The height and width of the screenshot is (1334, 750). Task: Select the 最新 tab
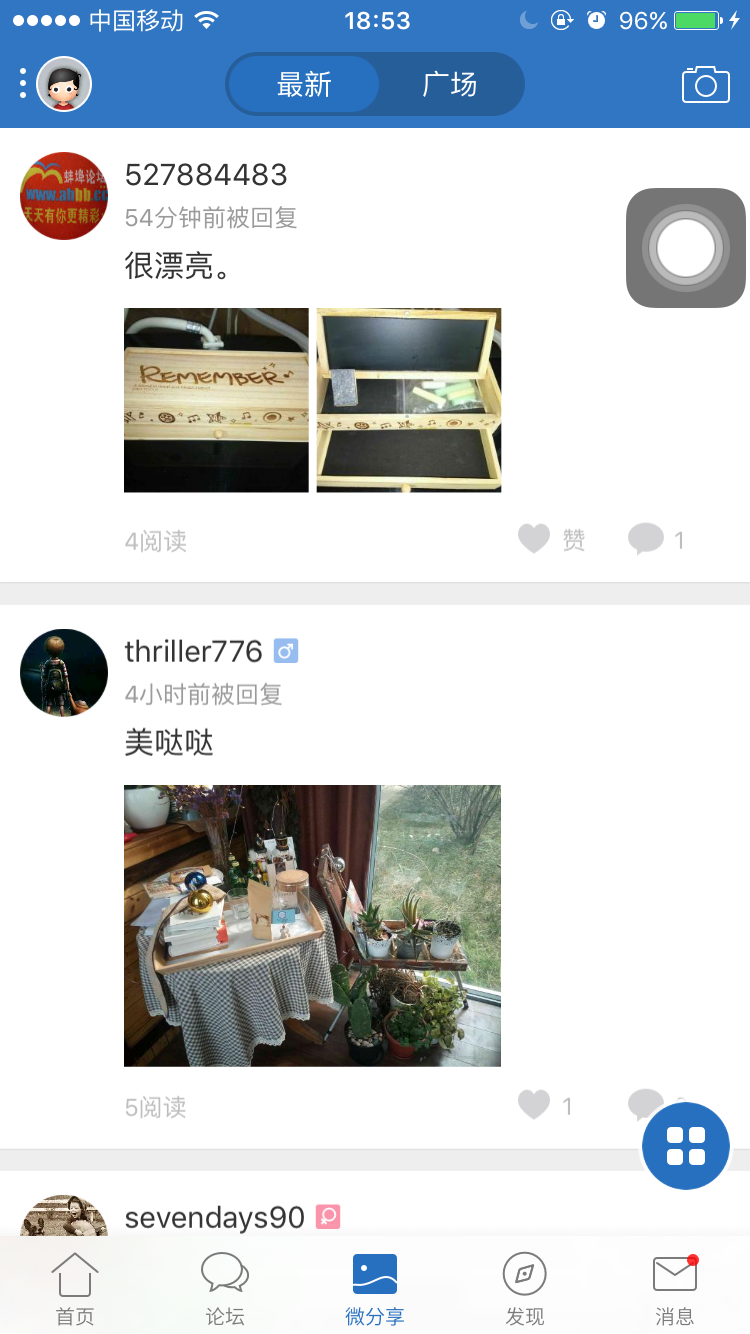coord(302,84)
